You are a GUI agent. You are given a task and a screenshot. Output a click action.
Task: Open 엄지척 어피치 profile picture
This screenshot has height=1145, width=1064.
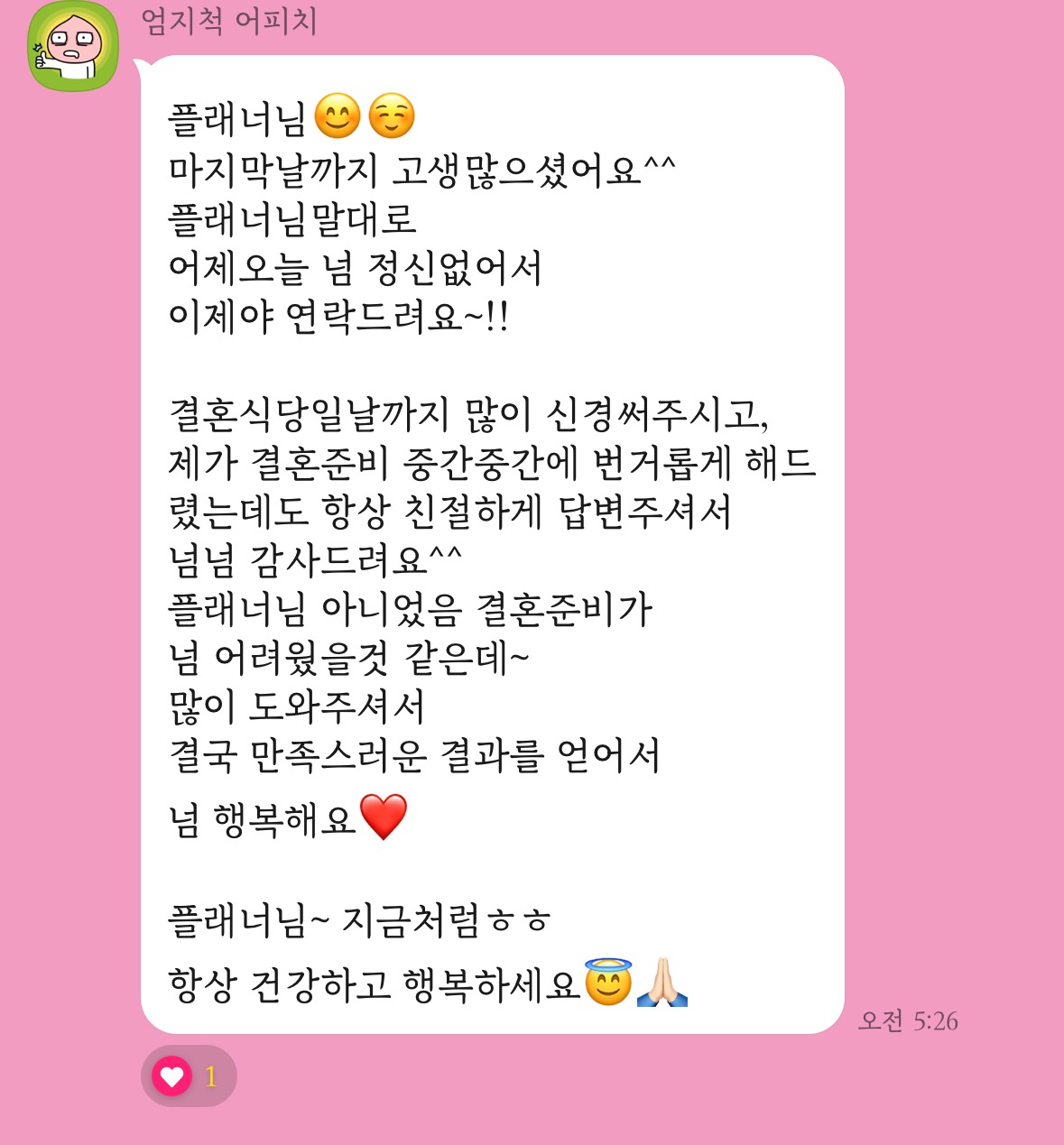tap(73, 47)
